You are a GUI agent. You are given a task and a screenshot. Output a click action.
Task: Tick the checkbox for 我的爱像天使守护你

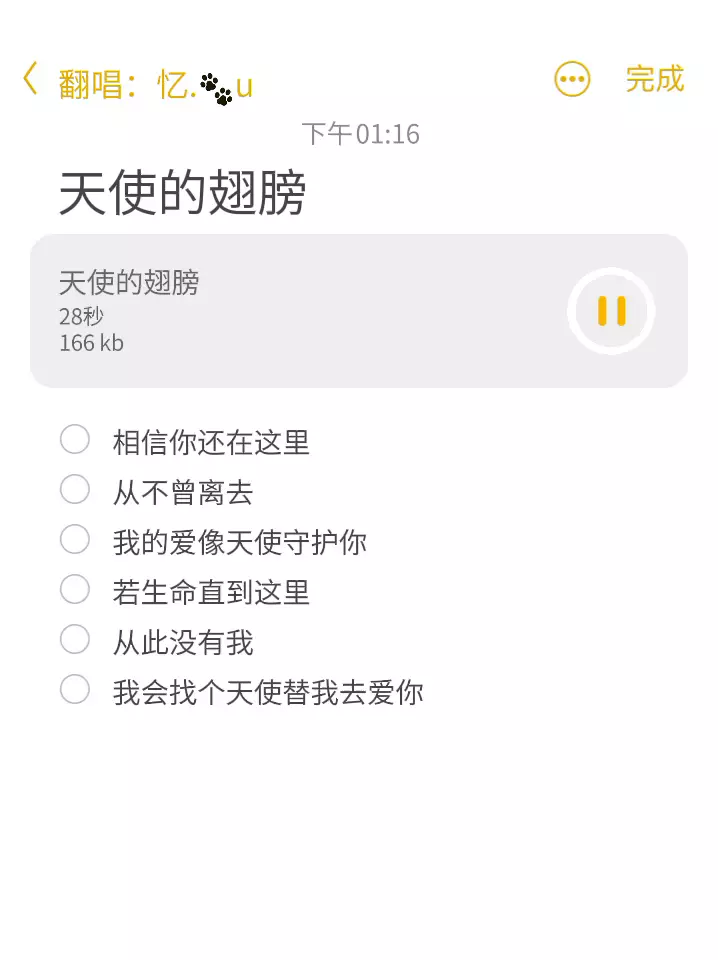point(75,540)
